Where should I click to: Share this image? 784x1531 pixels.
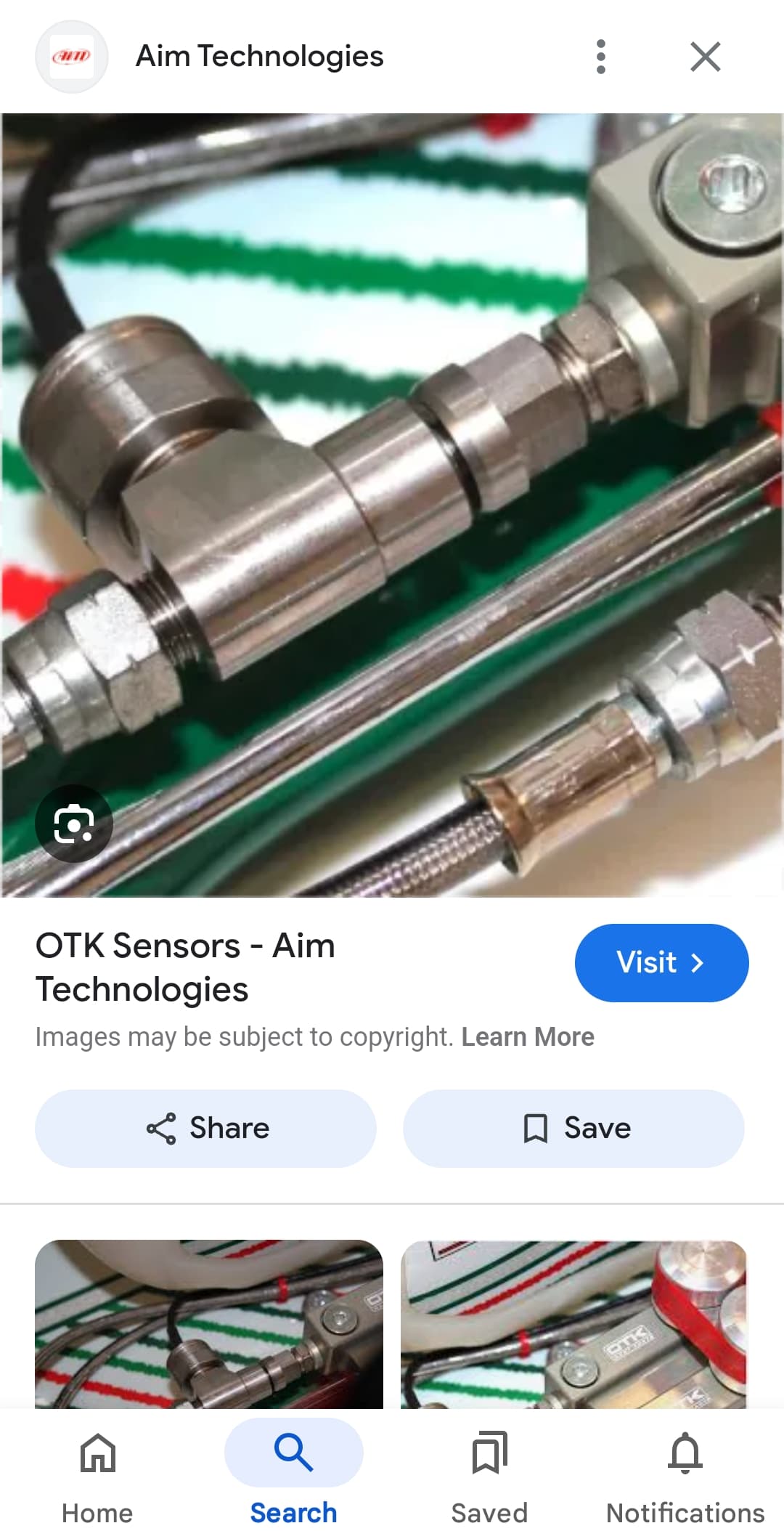click(205, 1128)
